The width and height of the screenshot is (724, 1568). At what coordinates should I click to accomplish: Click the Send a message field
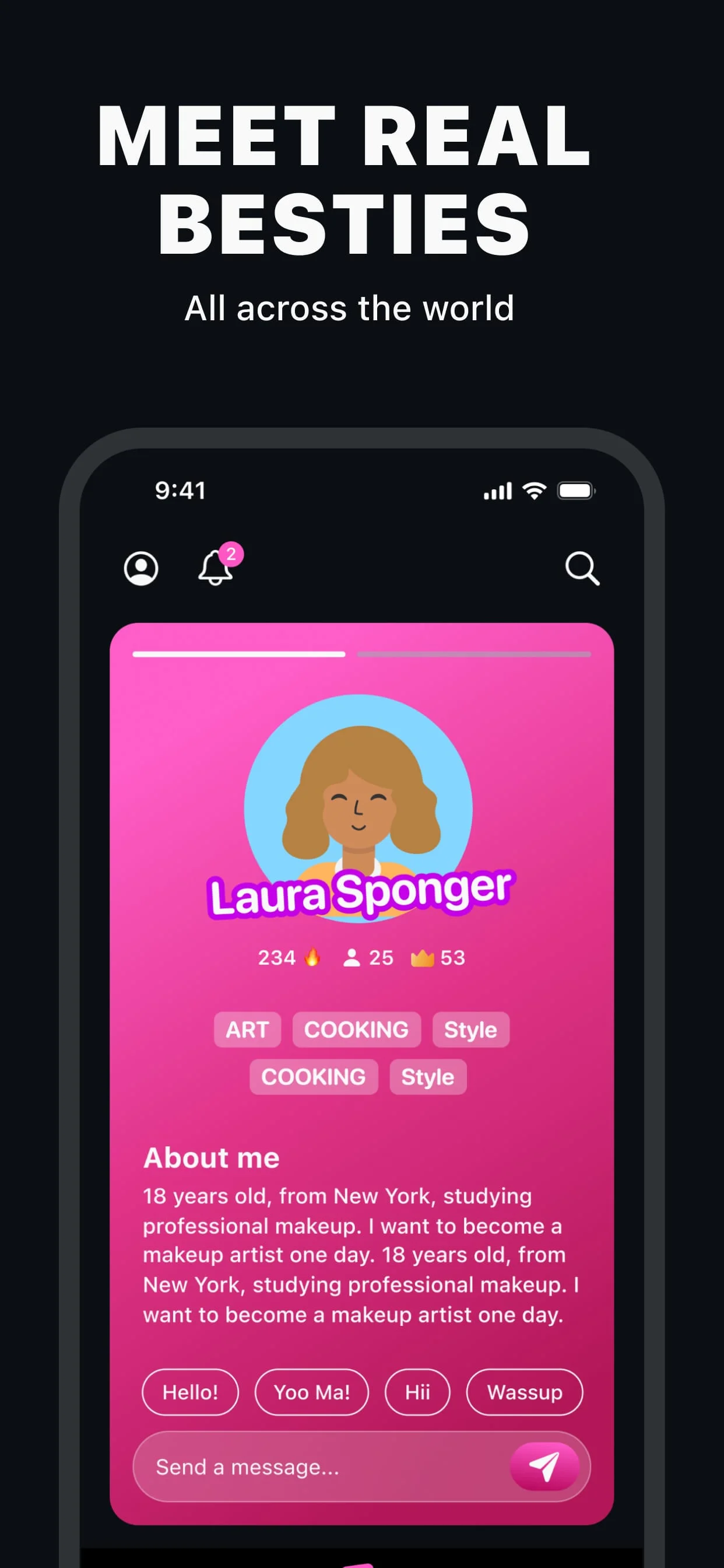point(304,1467)
